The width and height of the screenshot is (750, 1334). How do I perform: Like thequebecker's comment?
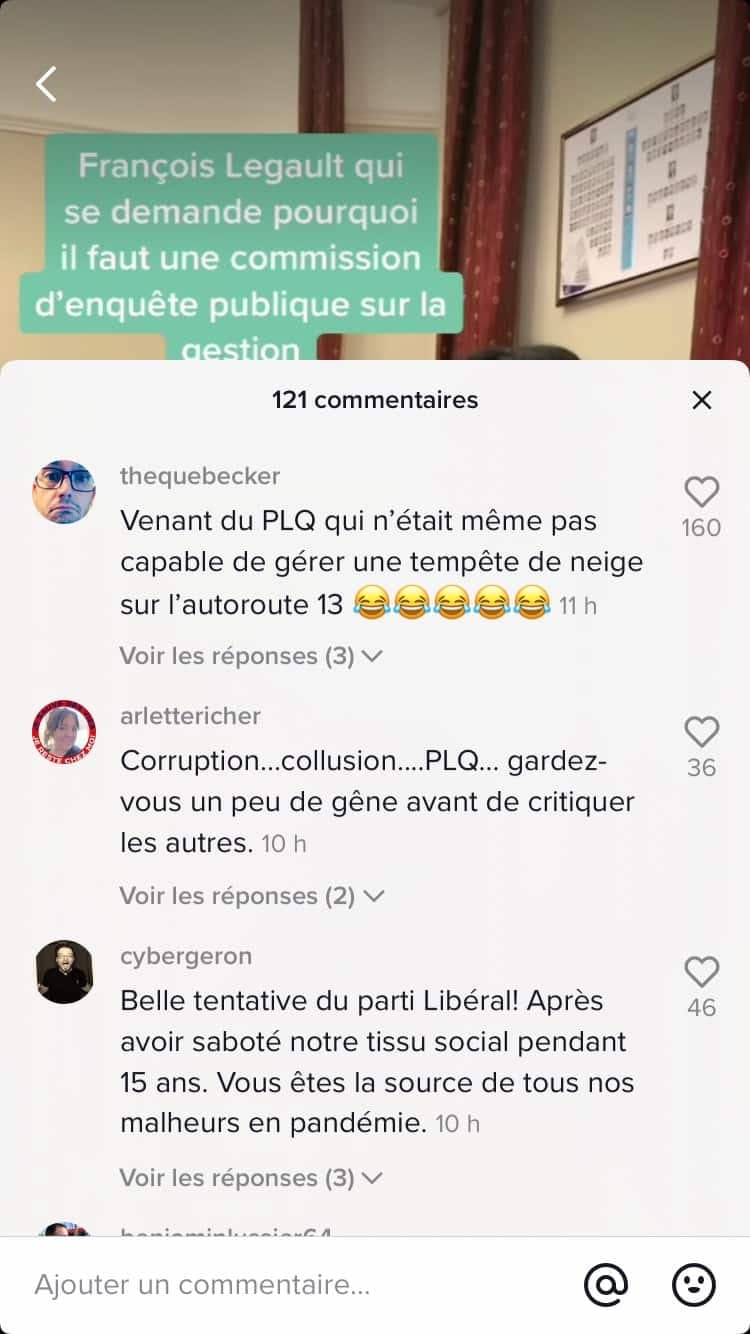[701, 492]
